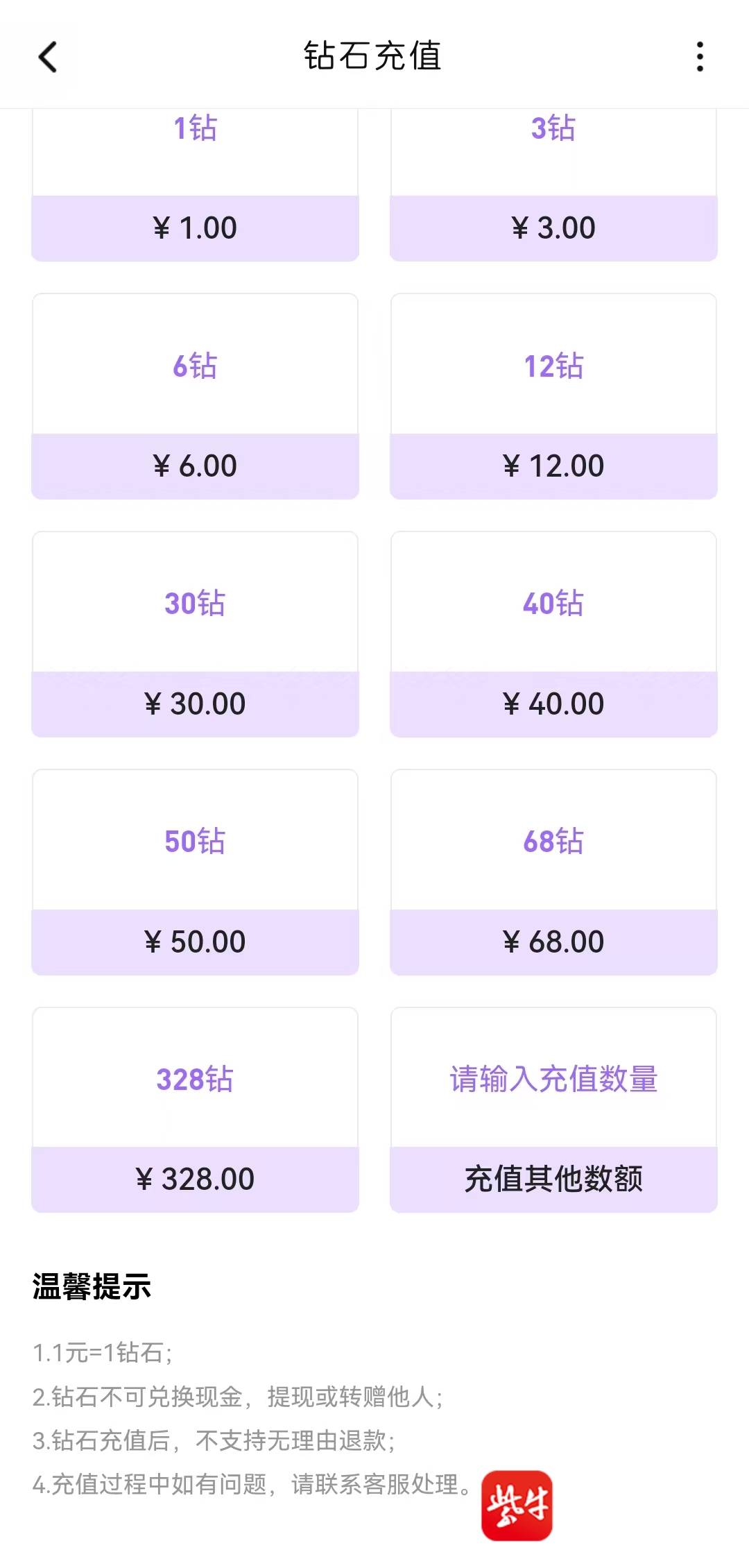This screenshot has height=1568, width=749.
Task: Select the 1钻 recharge option
Action: [195, 184]
